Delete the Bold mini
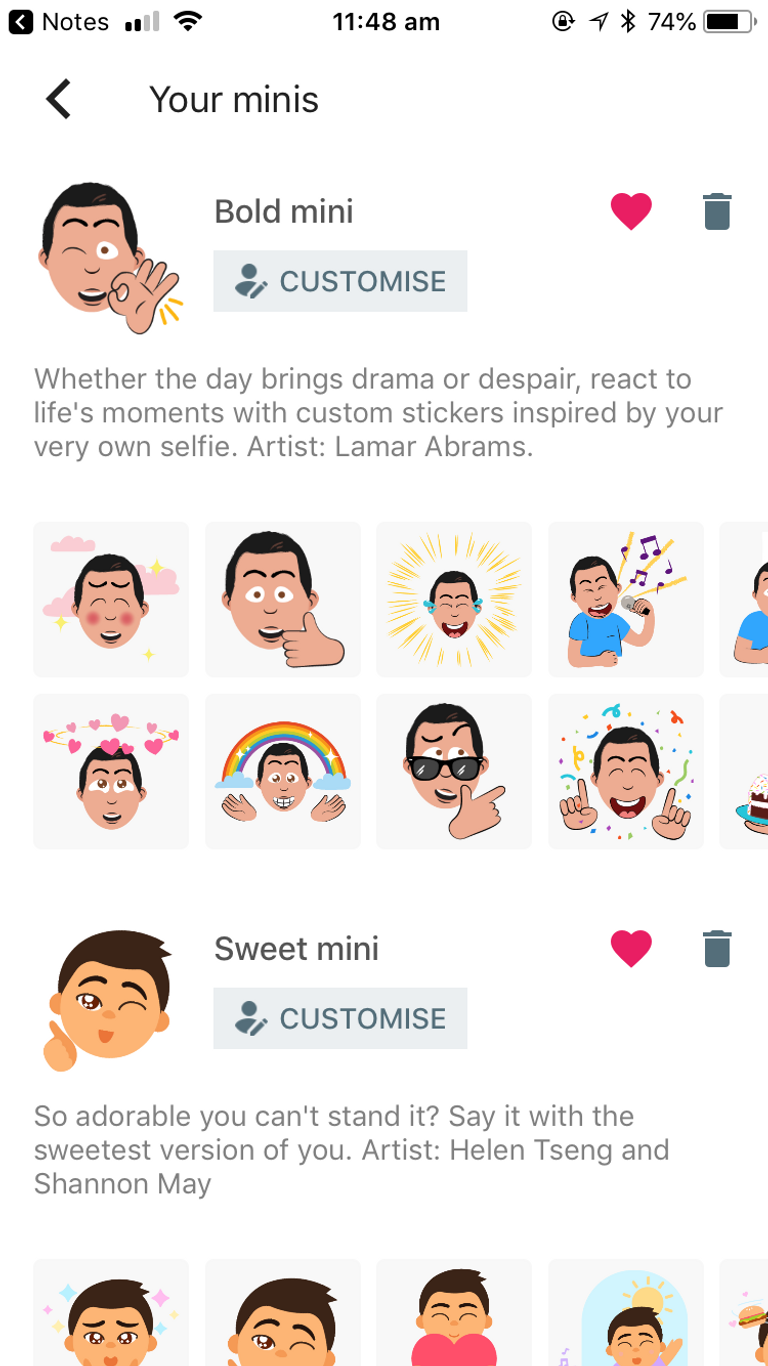 click(x=717, y=211)
